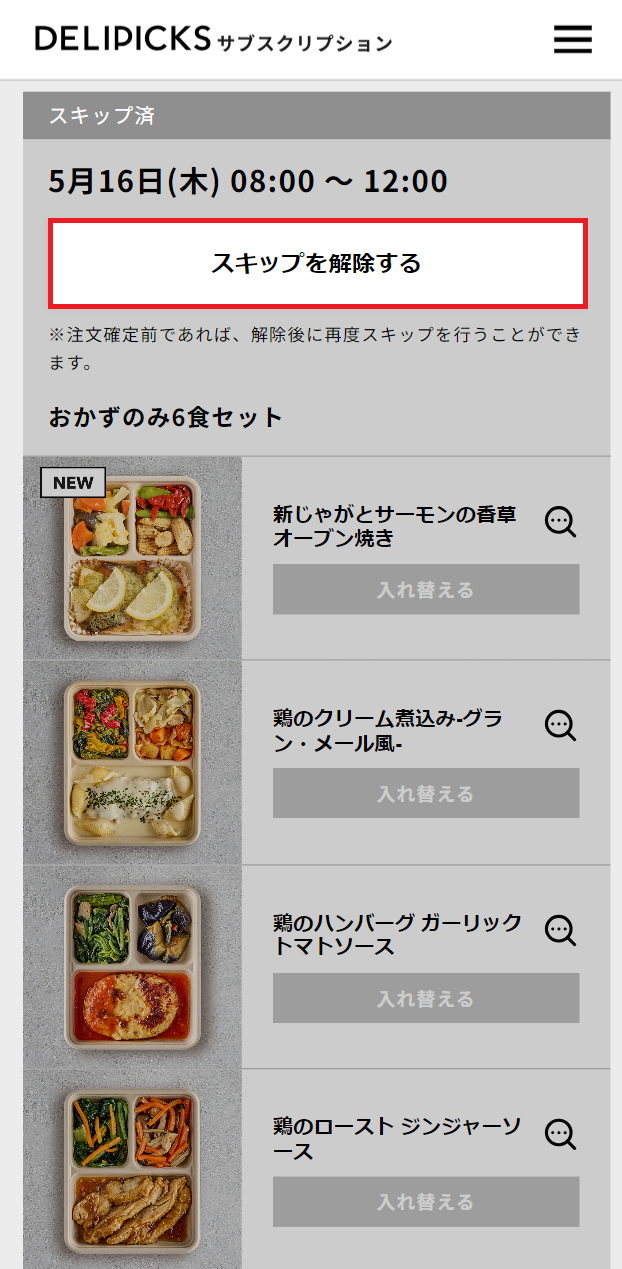Screen dimensions: 622x1269
Task: Tap 入れ替える for 鶏のロースト ジンジャーソース
Action: [425, 1202]
